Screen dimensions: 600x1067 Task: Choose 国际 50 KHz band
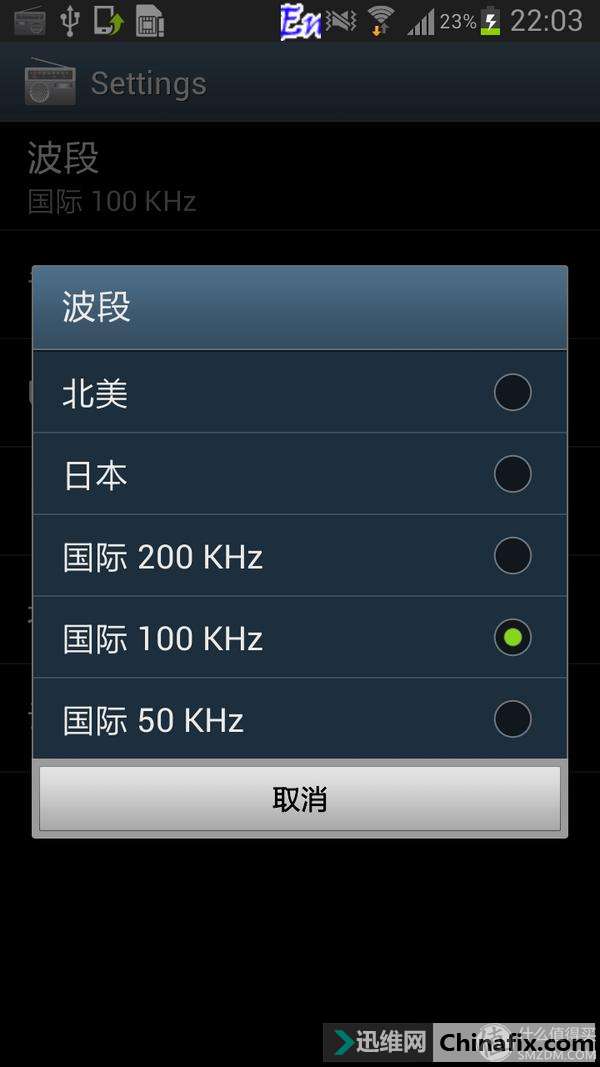tap(299, 719)
